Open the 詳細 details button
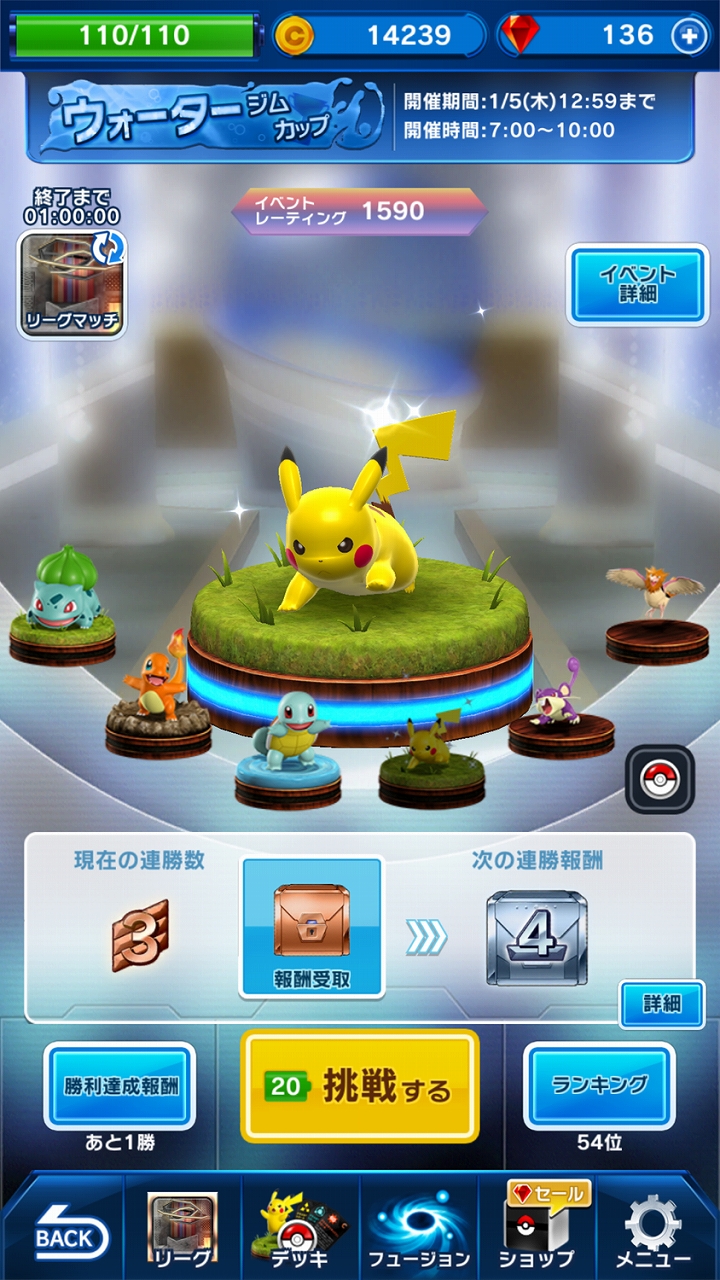Image resolution: width=720 pixels, height=1280 pixels. tap(661, 1004)
